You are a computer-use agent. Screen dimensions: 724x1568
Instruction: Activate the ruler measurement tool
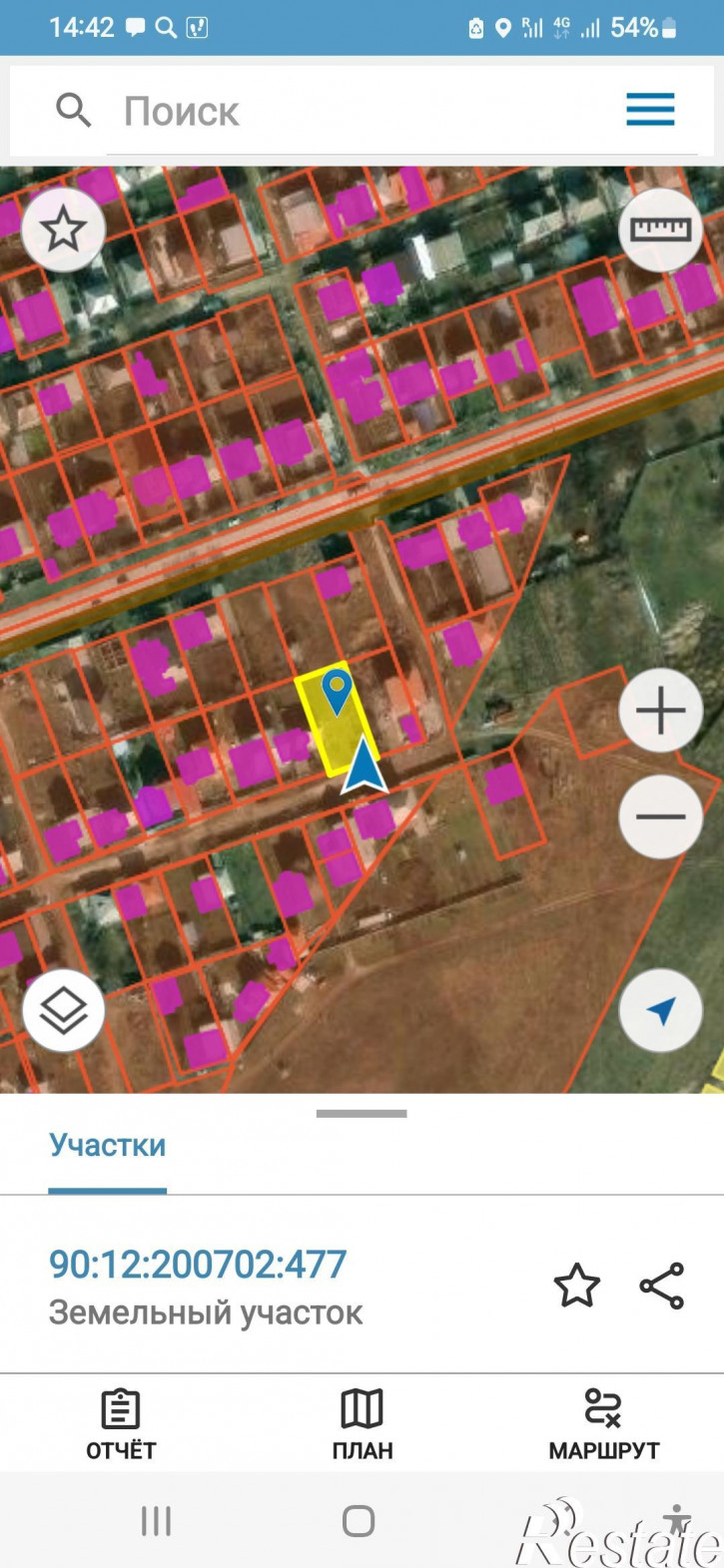point(660,231)
